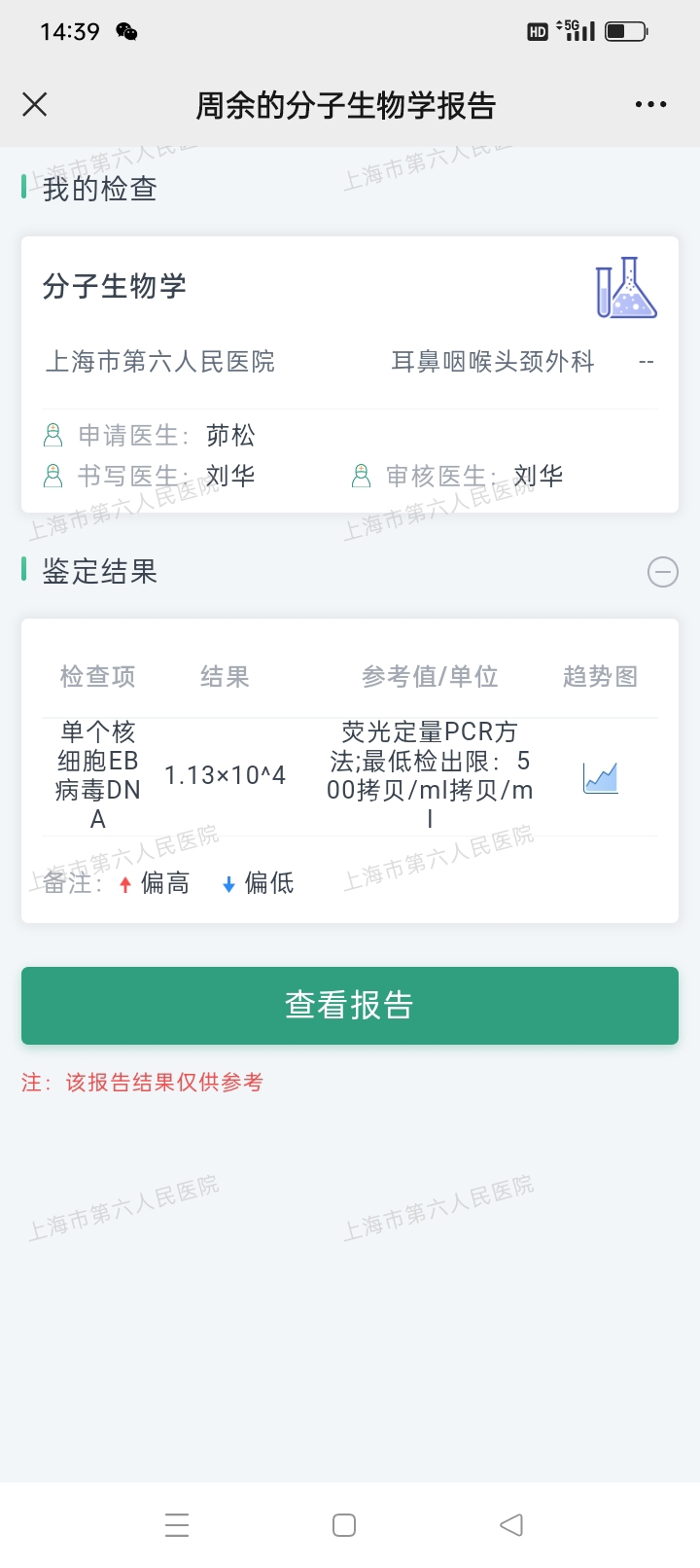Open the trend chart for 单个核细胞EB病毒DNA

tap(600, 777)
